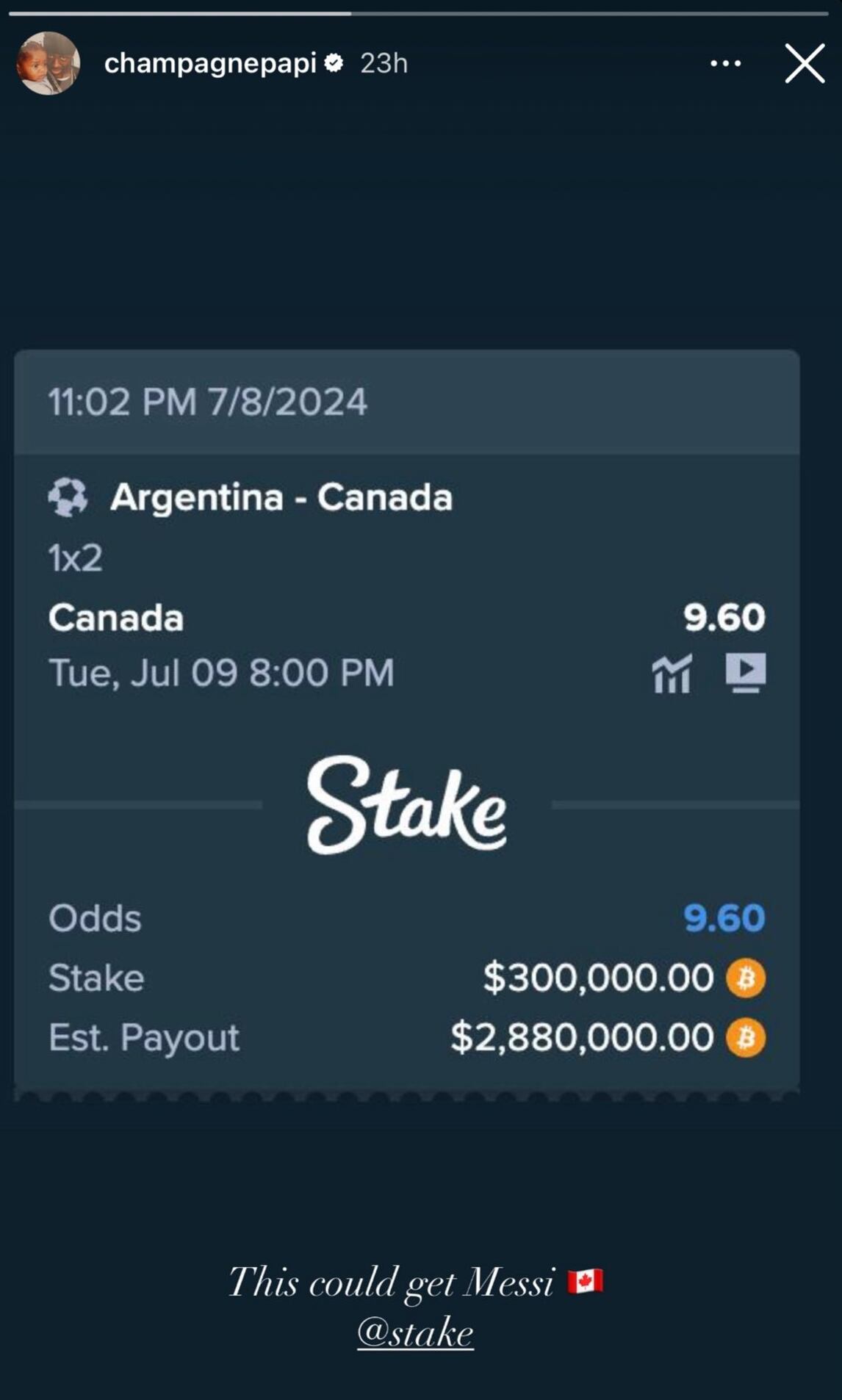Tap champagnepapi's profile picture
Image resolution: width=842 pixels, height=1400 pixels.
(48, 63)
